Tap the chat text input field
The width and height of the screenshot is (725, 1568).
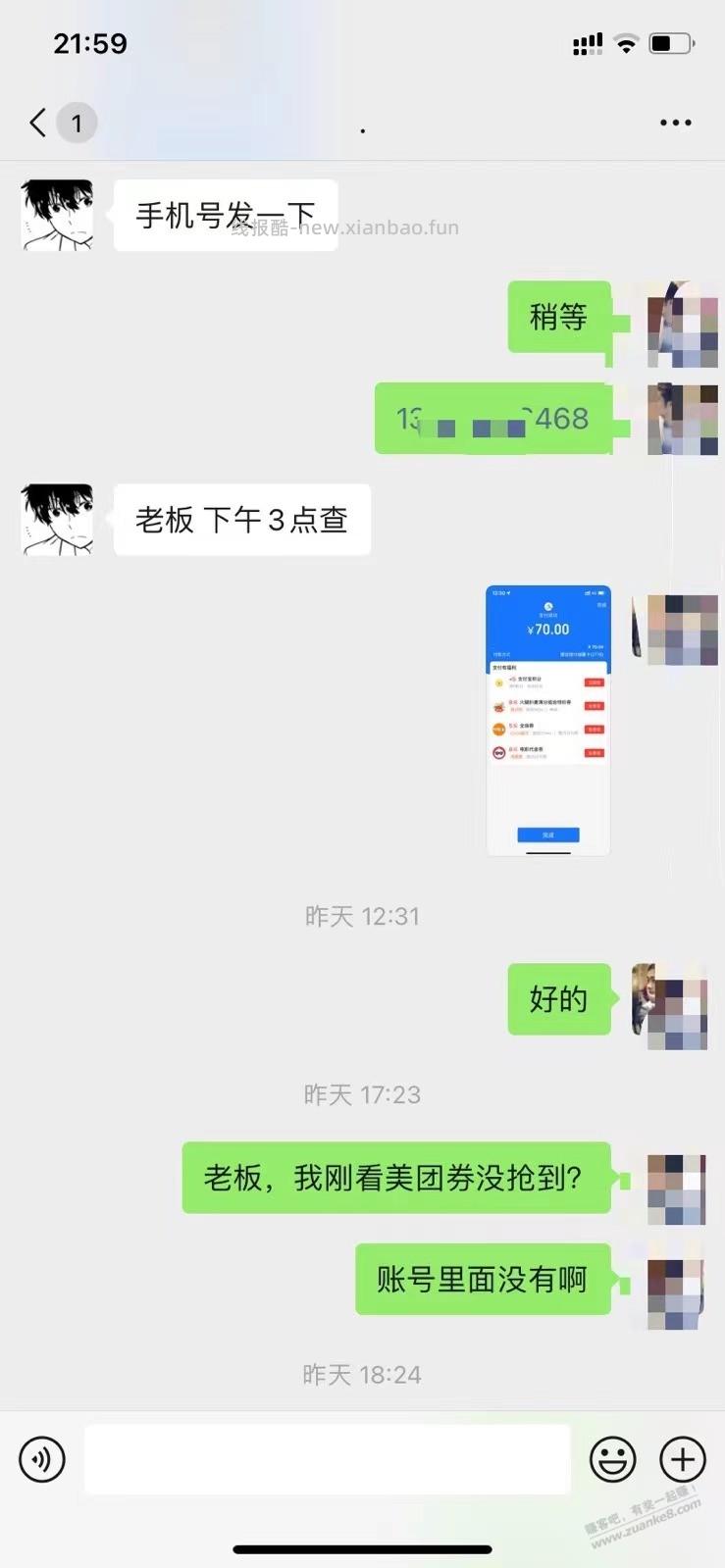pos(328,1459)
